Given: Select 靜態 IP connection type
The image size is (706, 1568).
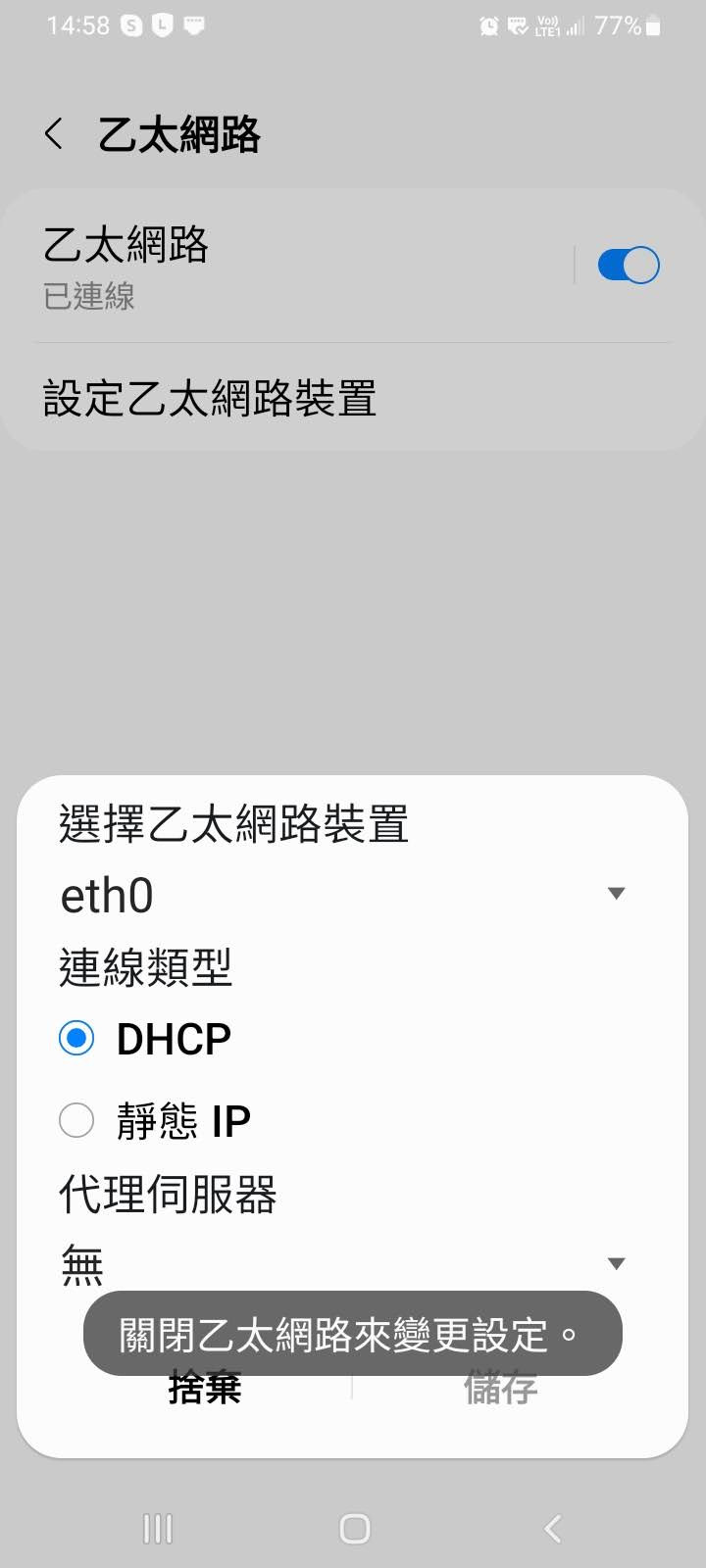Looking at the screenshot, I should click(x=77, y=1120).
